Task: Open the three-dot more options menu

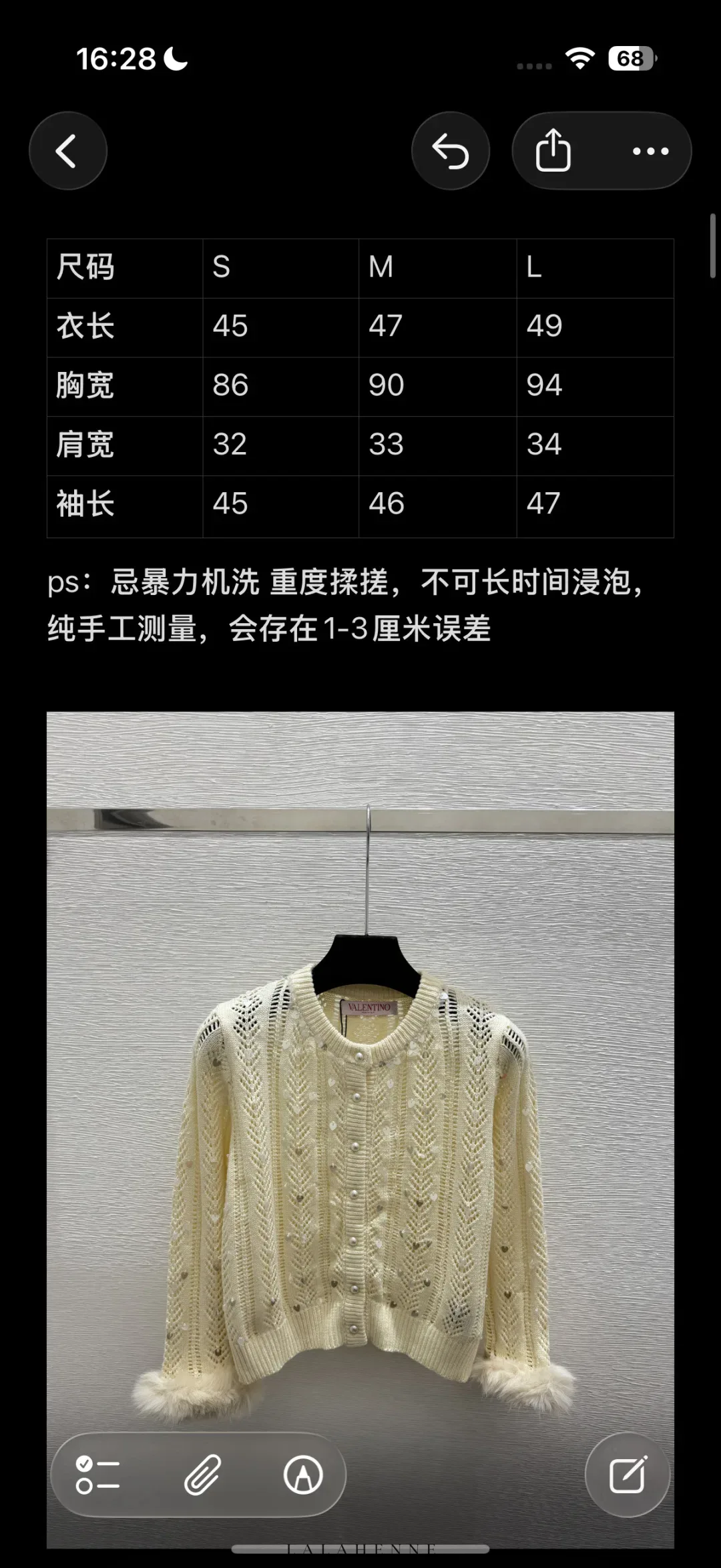Action: [651, 151]
